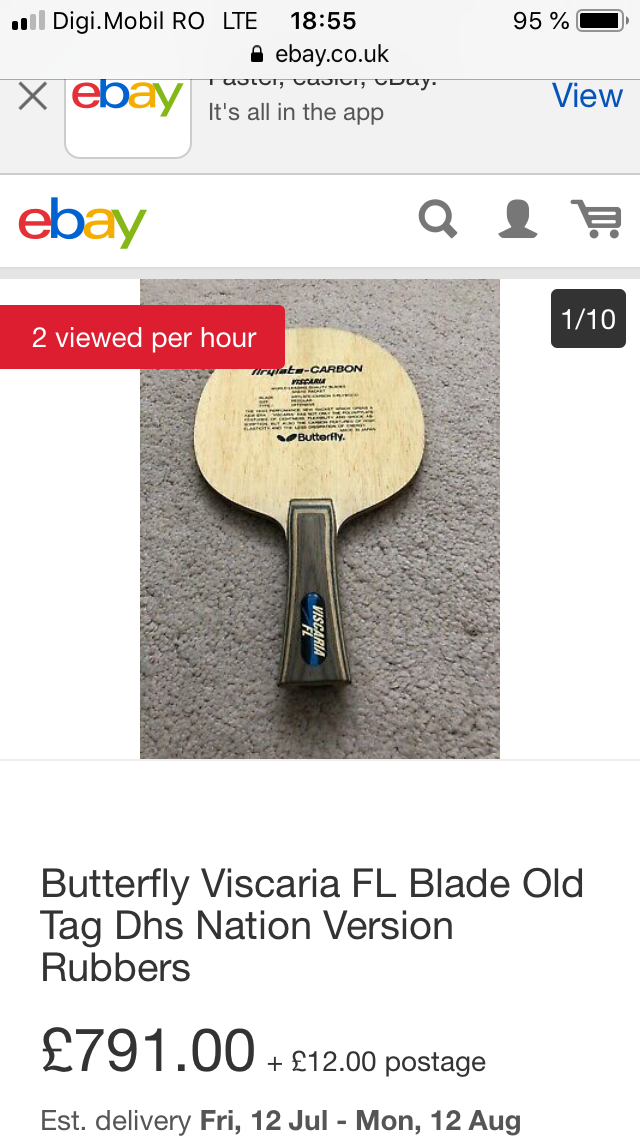
Task: View eBay in the app
Action: (587, 96)
